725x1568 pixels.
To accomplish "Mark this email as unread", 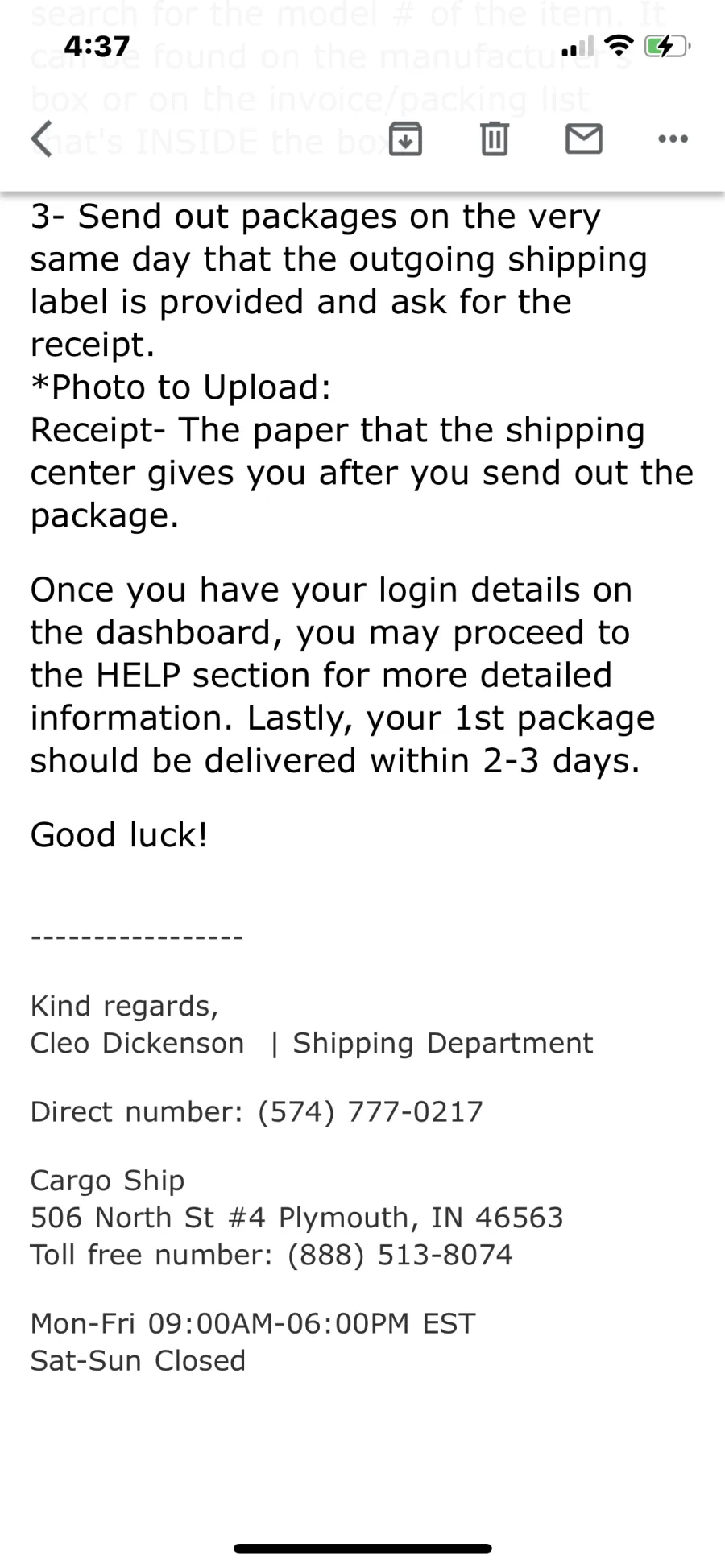I will (584, 139).
